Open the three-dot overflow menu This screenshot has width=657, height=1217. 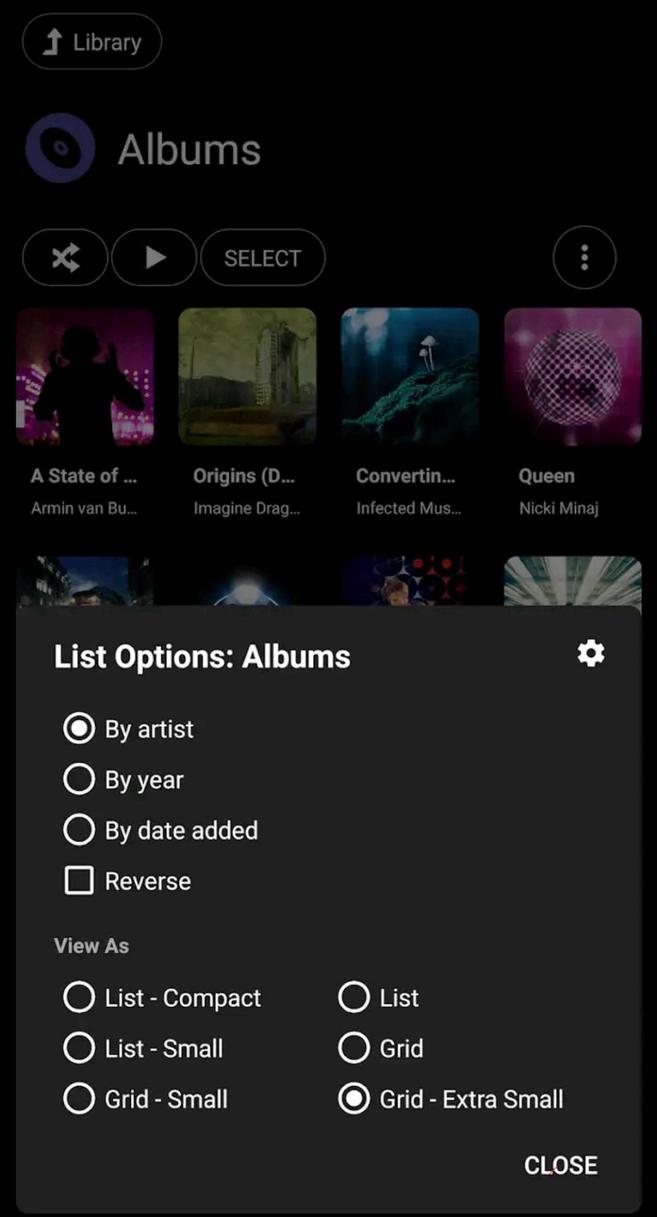584,258
